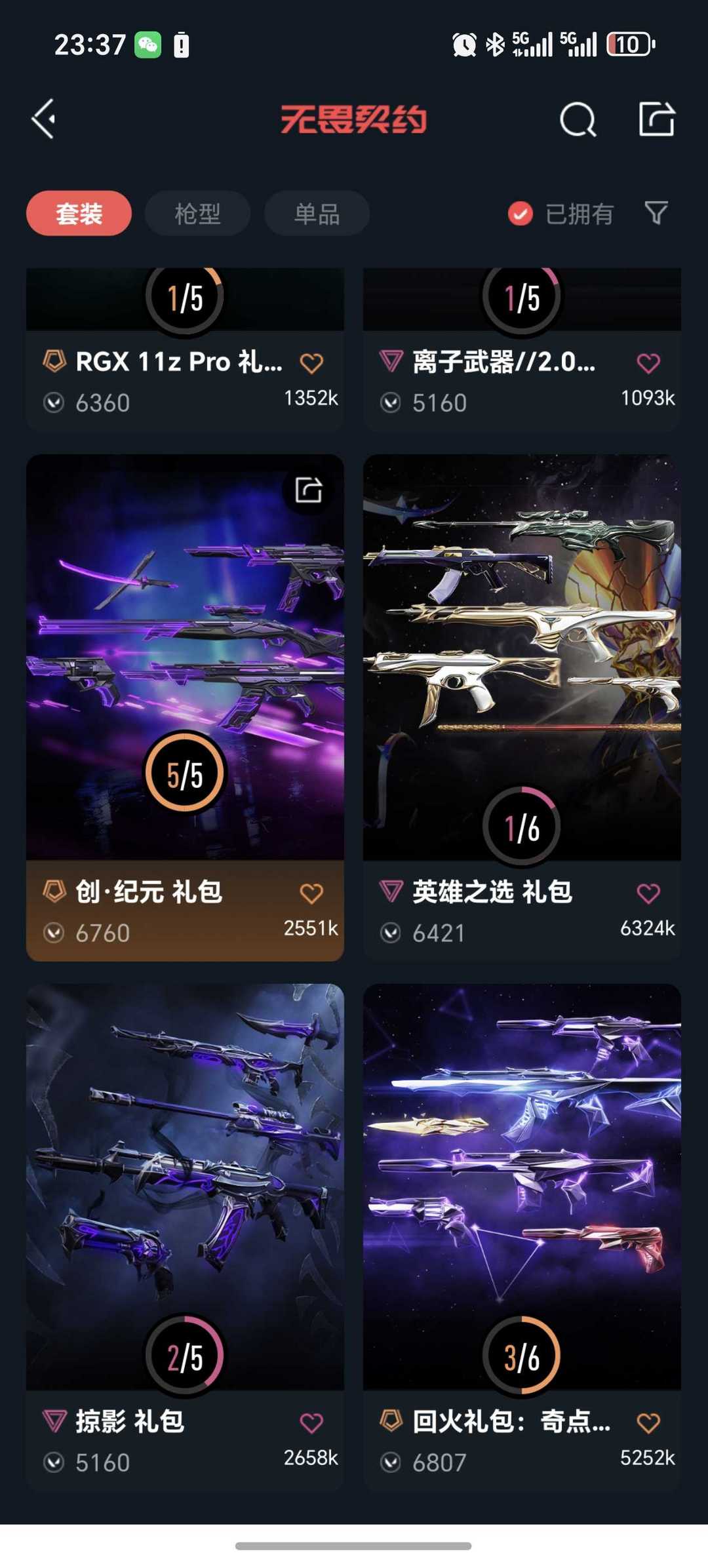Screen dimensions: 708x1568
Task: Heart the 回火礼包:奇点 bundle
Action: click(x=648, y=1422)
